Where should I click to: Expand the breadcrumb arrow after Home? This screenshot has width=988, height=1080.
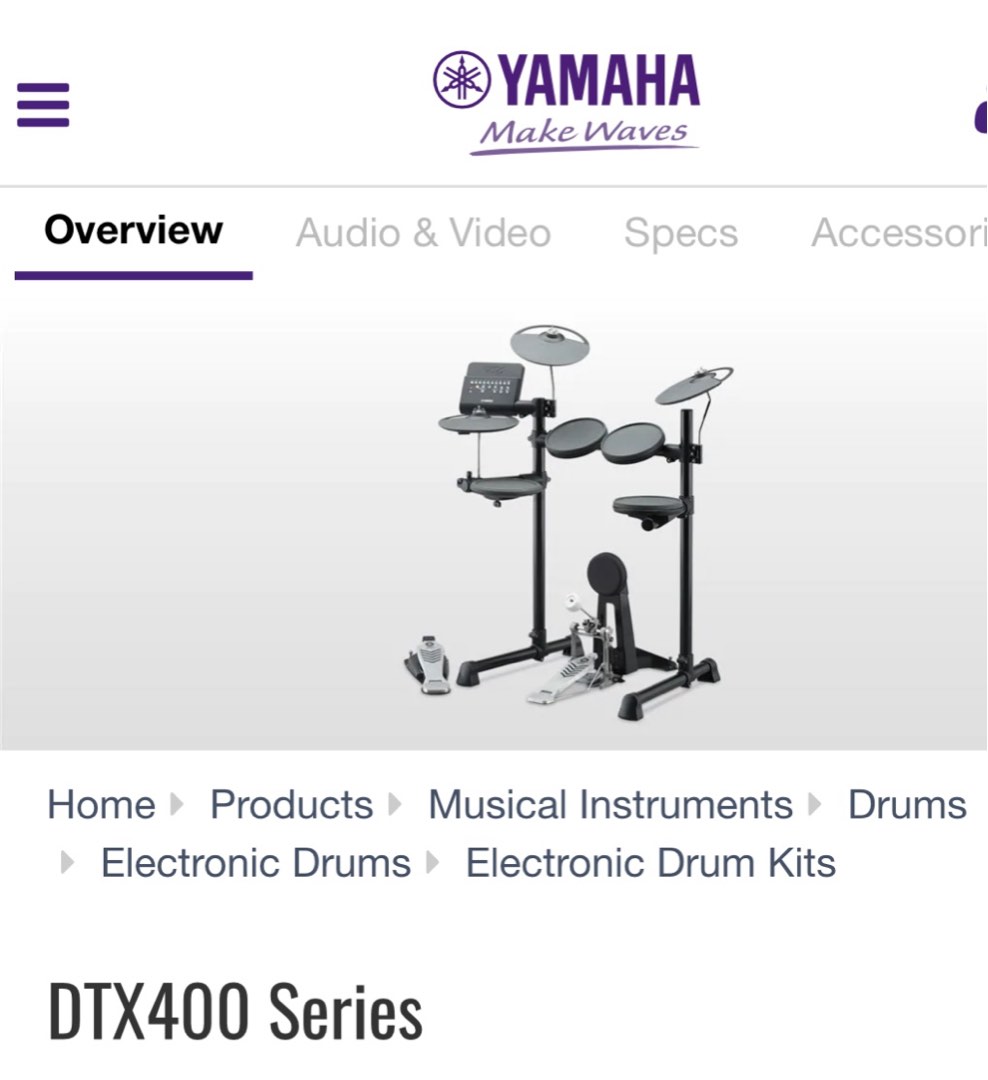click(x=178, y=804)
